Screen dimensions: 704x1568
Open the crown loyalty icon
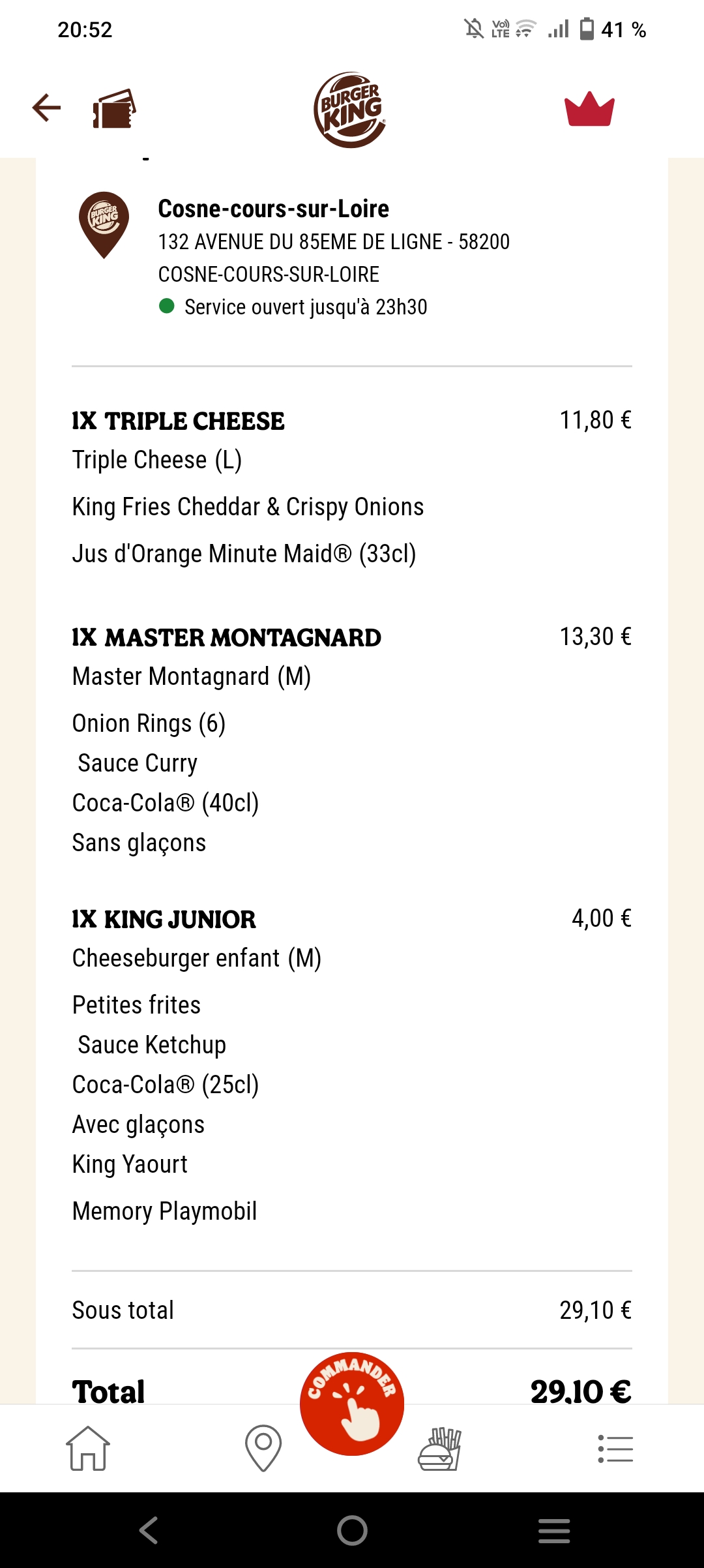tap(589, 109)
